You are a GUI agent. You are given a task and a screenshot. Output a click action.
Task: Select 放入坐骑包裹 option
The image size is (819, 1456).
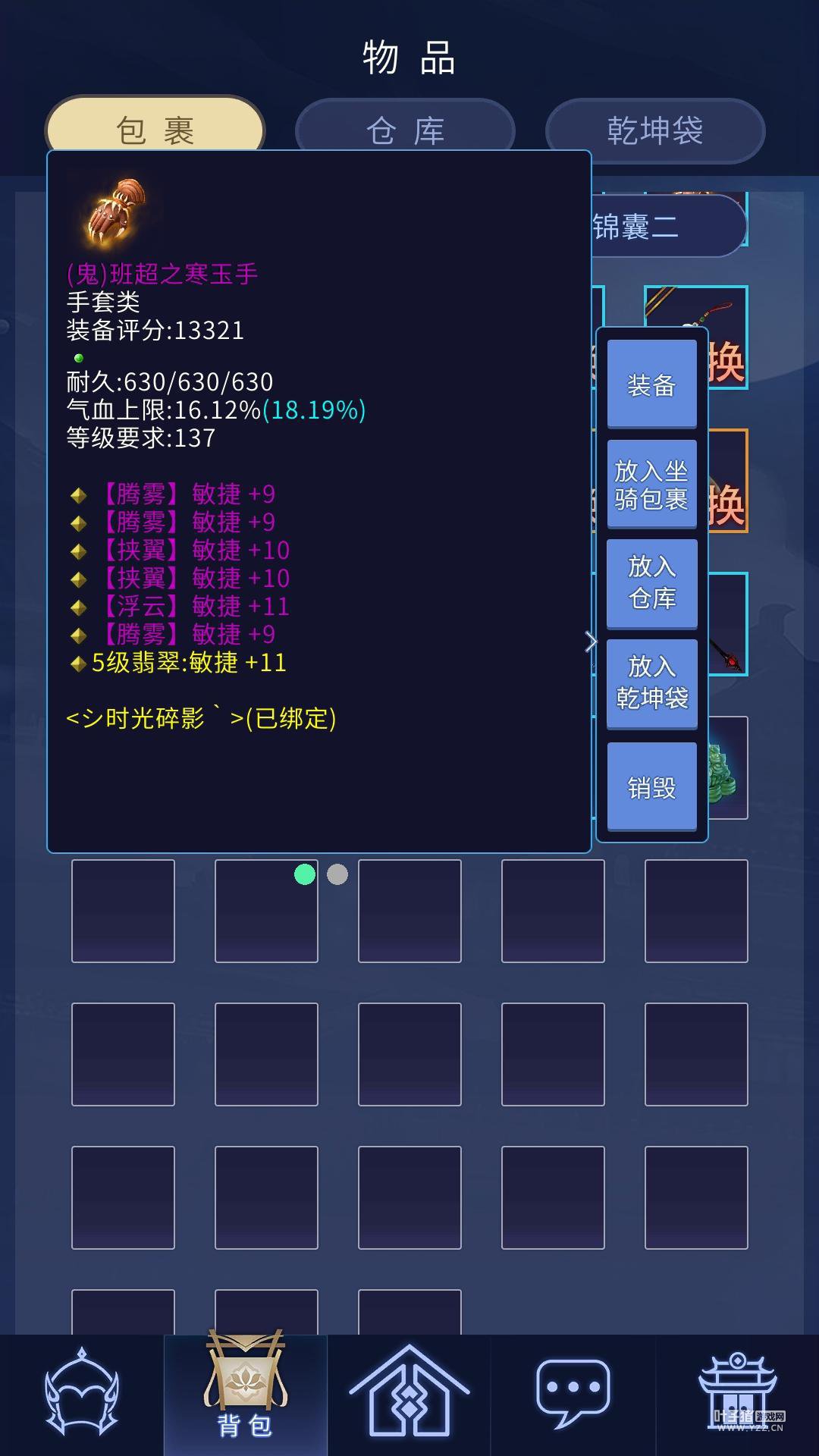click(x=651, y=485)
